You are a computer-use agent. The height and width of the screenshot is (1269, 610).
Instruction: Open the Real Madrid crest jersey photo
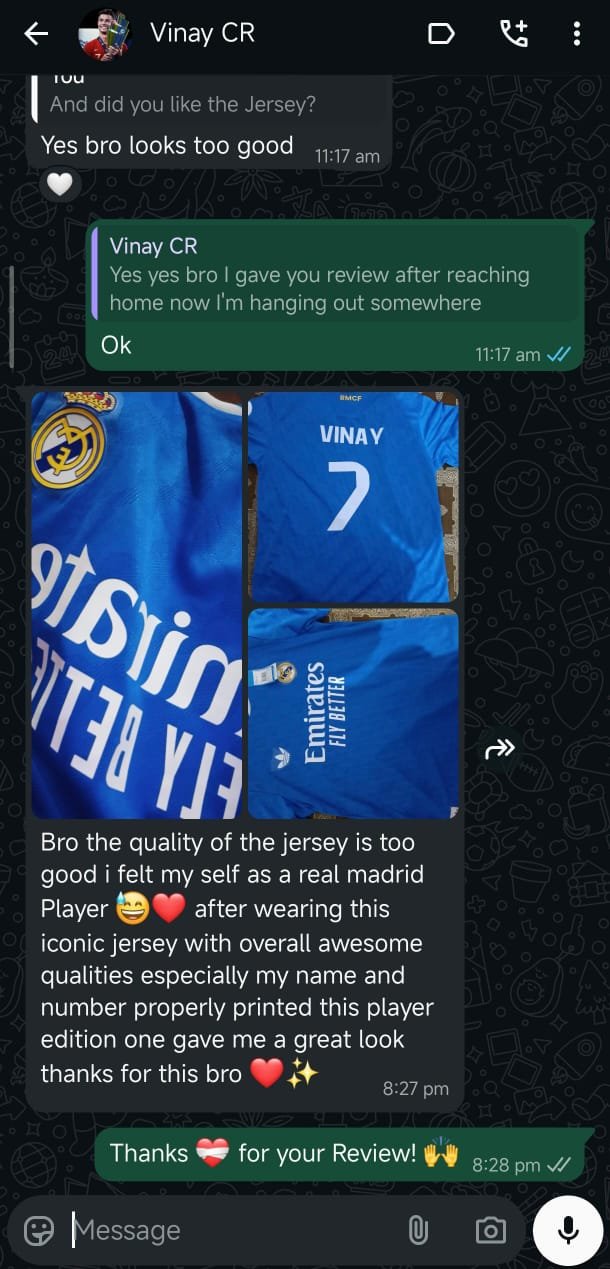[x=136, y=605]
